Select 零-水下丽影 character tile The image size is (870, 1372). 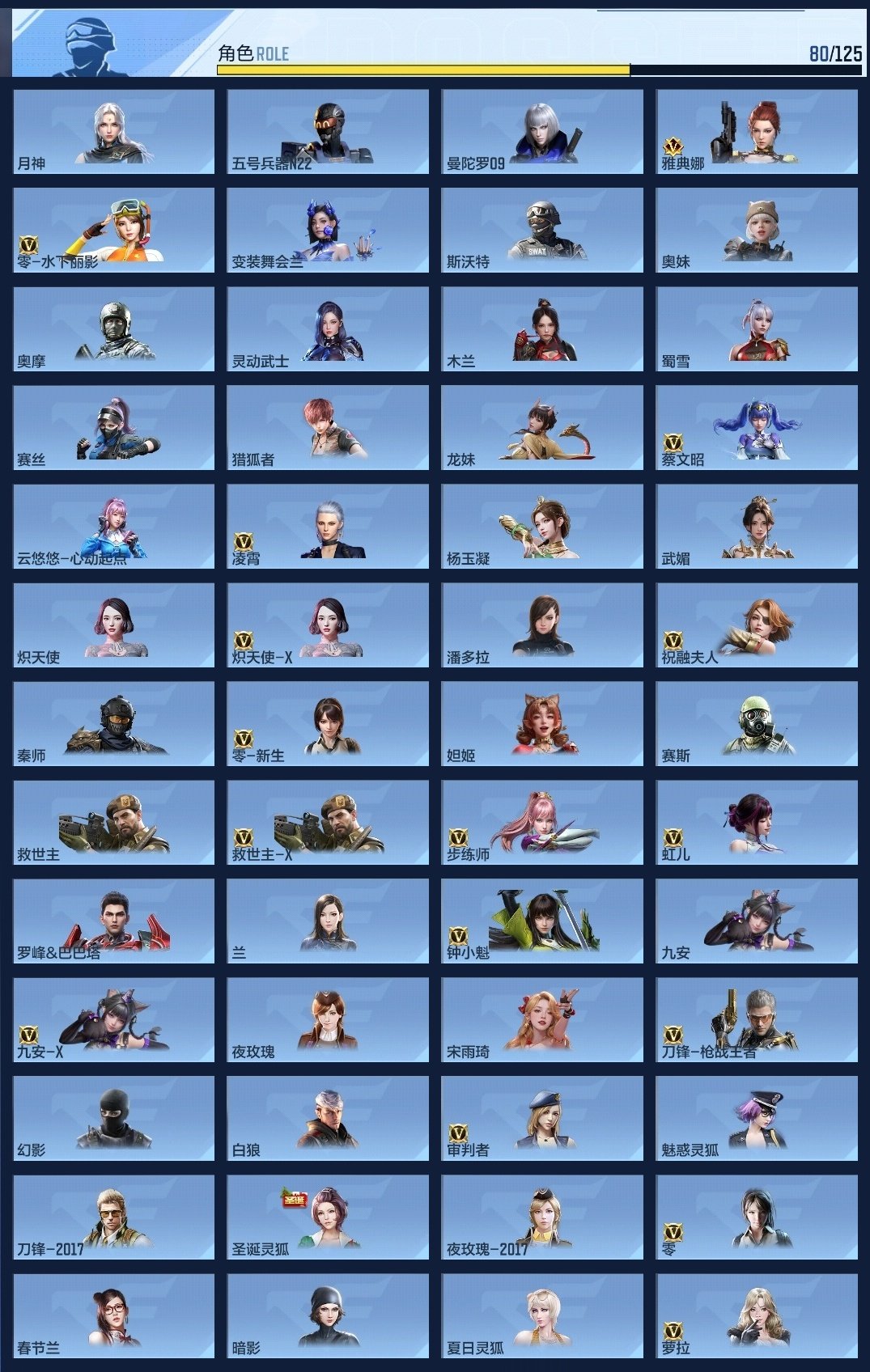[113, 231]
